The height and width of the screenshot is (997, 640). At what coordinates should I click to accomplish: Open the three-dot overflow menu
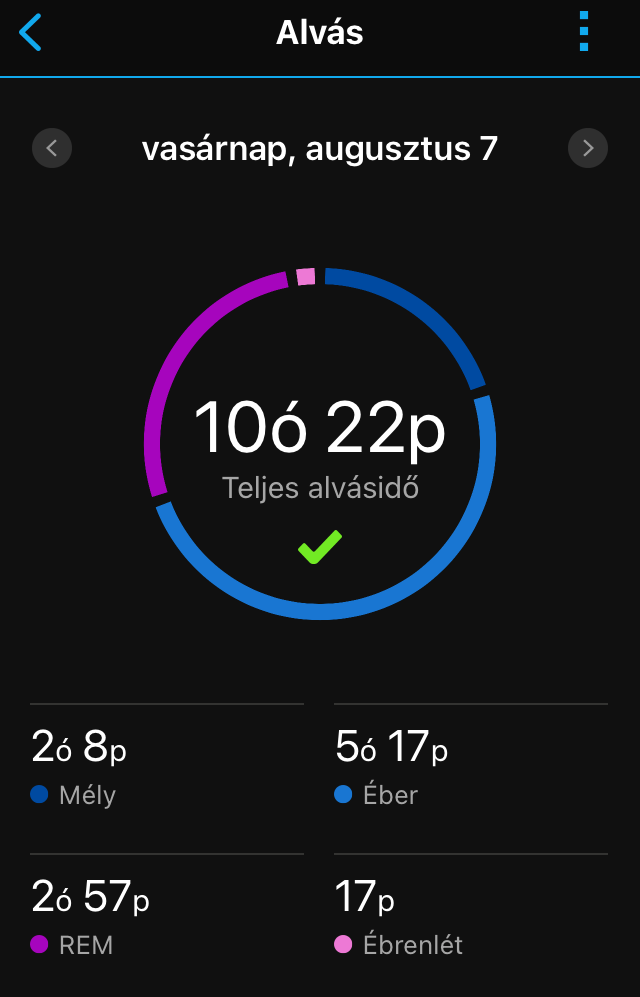[584, 33]
